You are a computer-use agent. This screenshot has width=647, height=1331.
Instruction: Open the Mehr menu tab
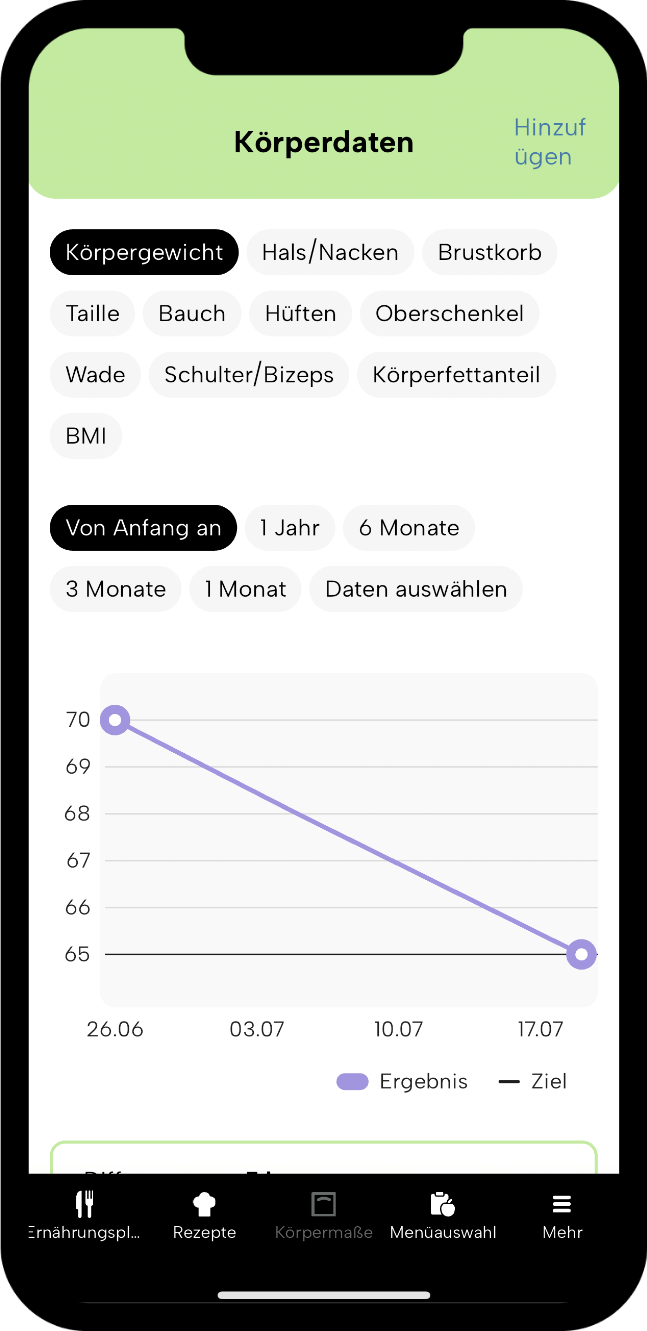pos(562,1215)
